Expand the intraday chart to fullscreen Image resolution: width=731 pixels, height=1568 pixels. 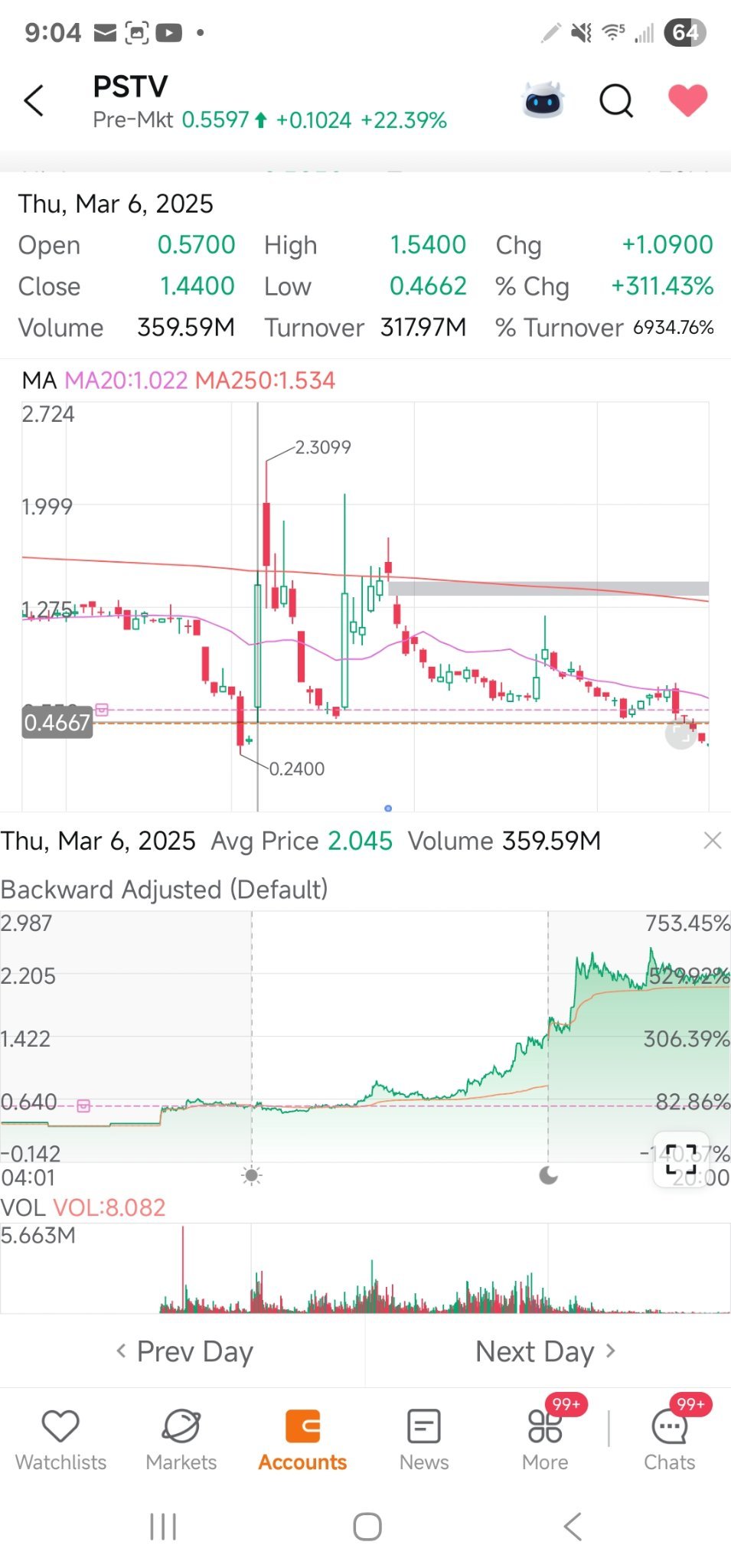point(680,1159)
